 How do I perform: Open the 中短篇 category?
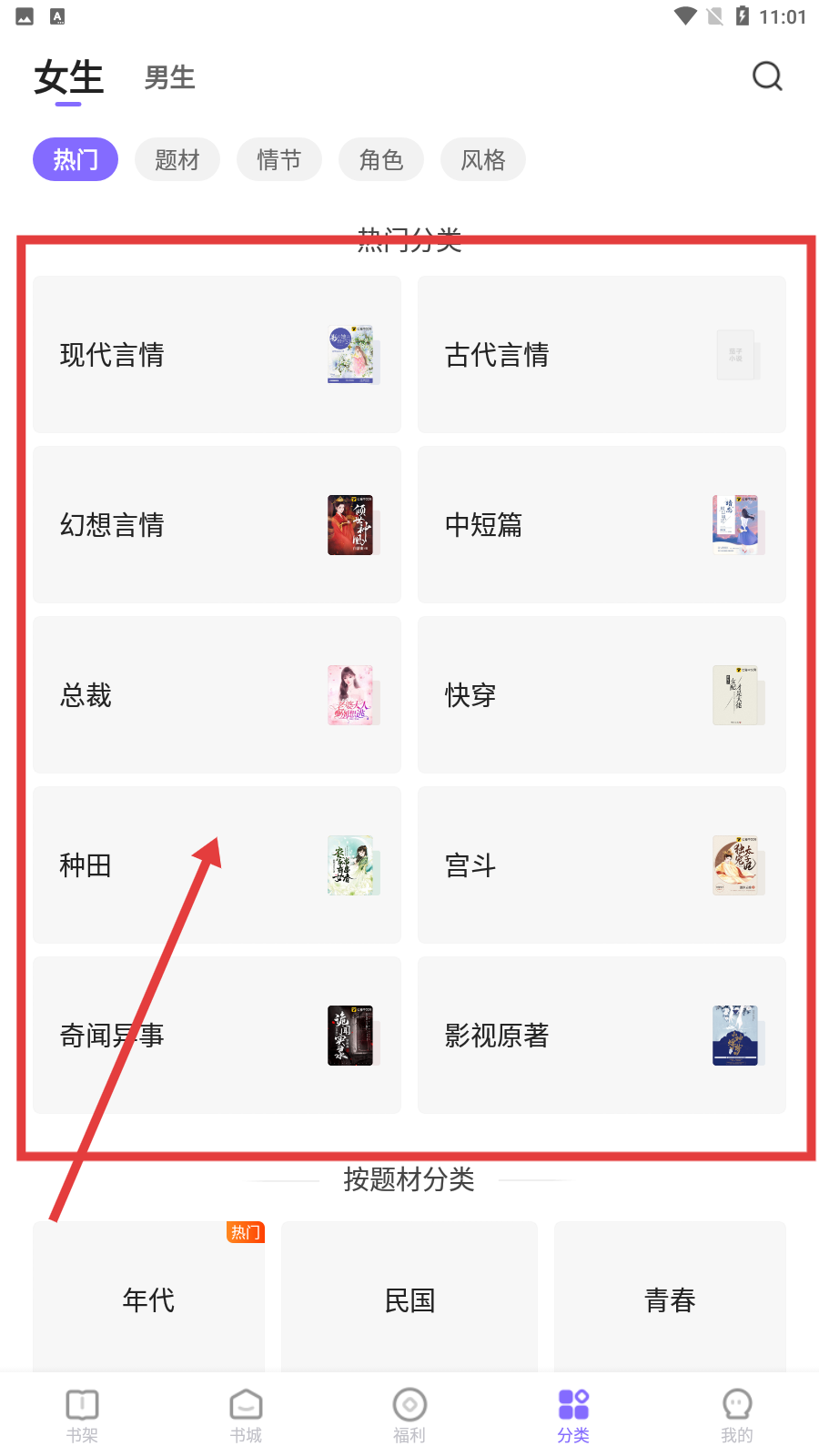602,525
